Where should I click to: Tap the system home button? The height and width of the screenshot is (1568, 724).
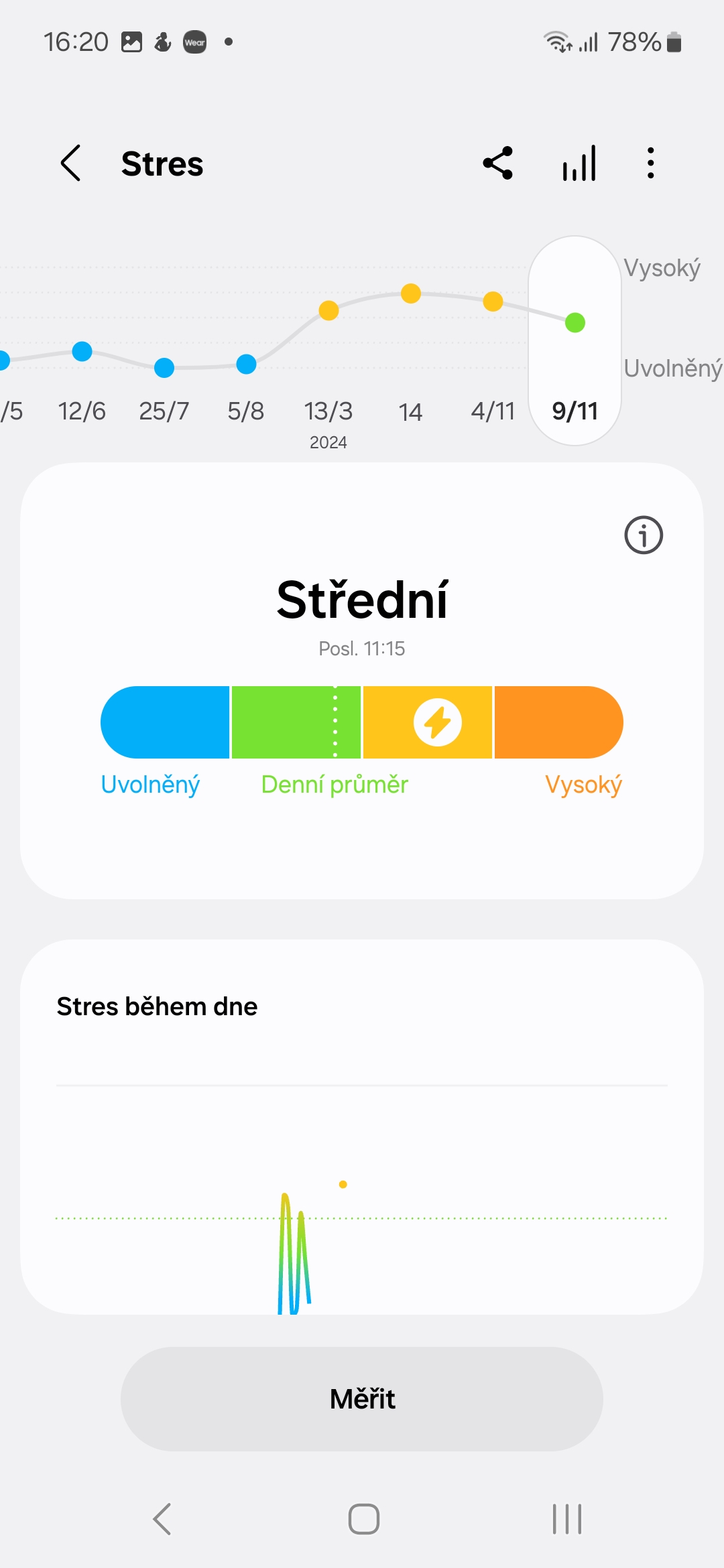(364, 1518)
